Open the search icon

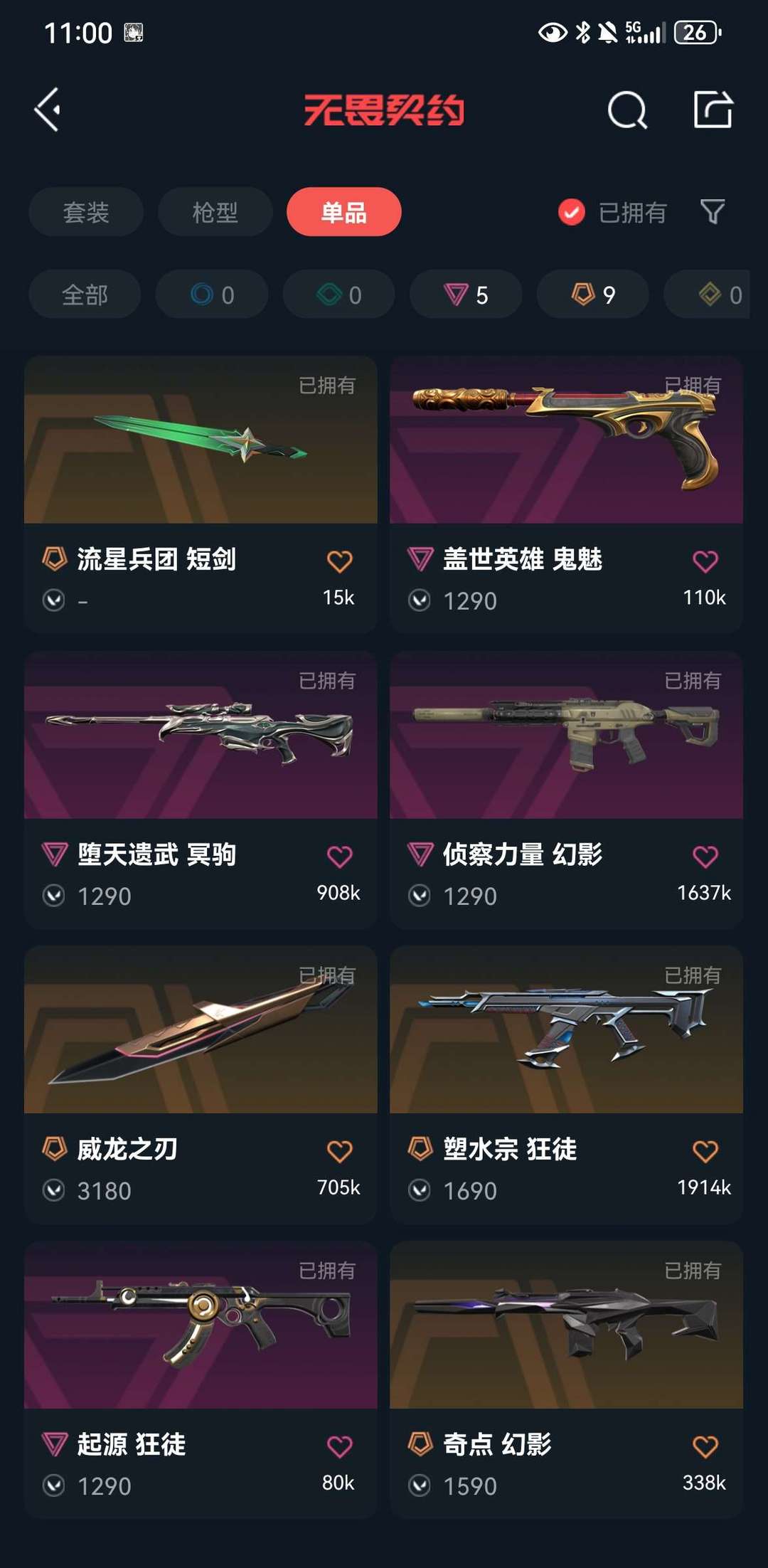(627, 110)
